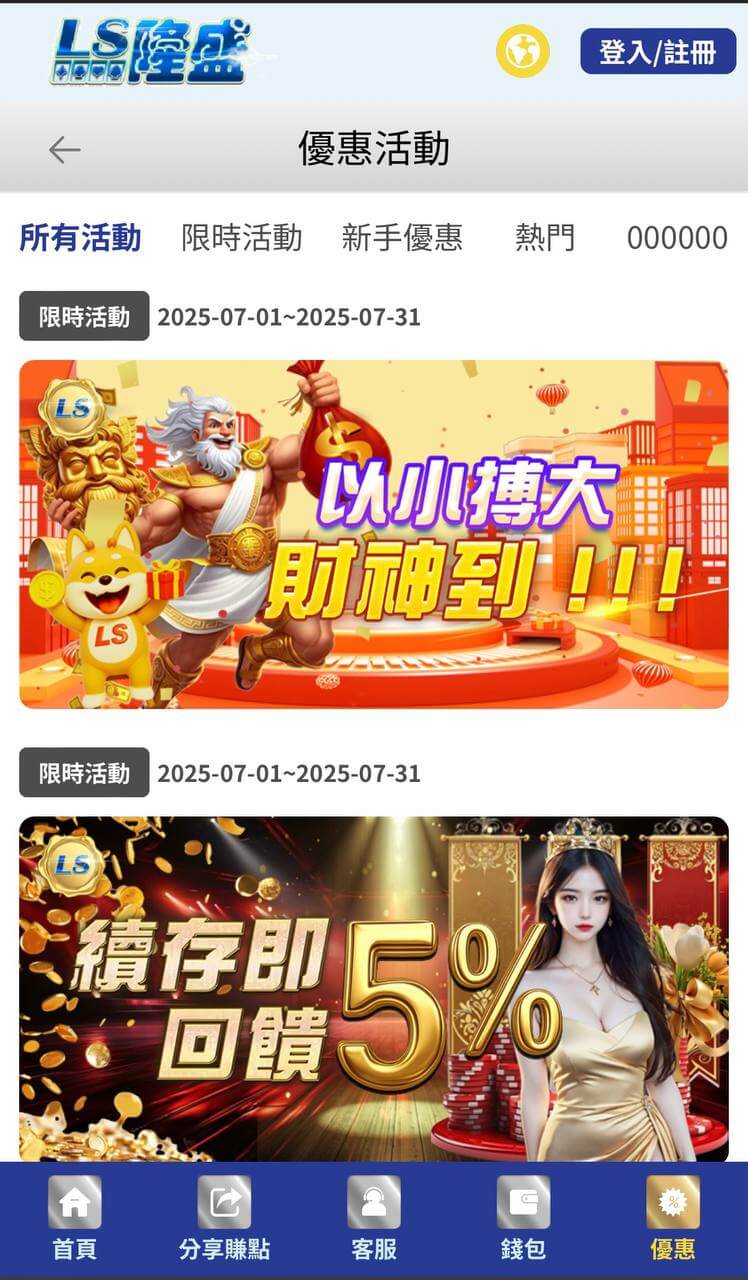Go back using the arrow icon
748x1280 pixels.
[x=64, y=150]
